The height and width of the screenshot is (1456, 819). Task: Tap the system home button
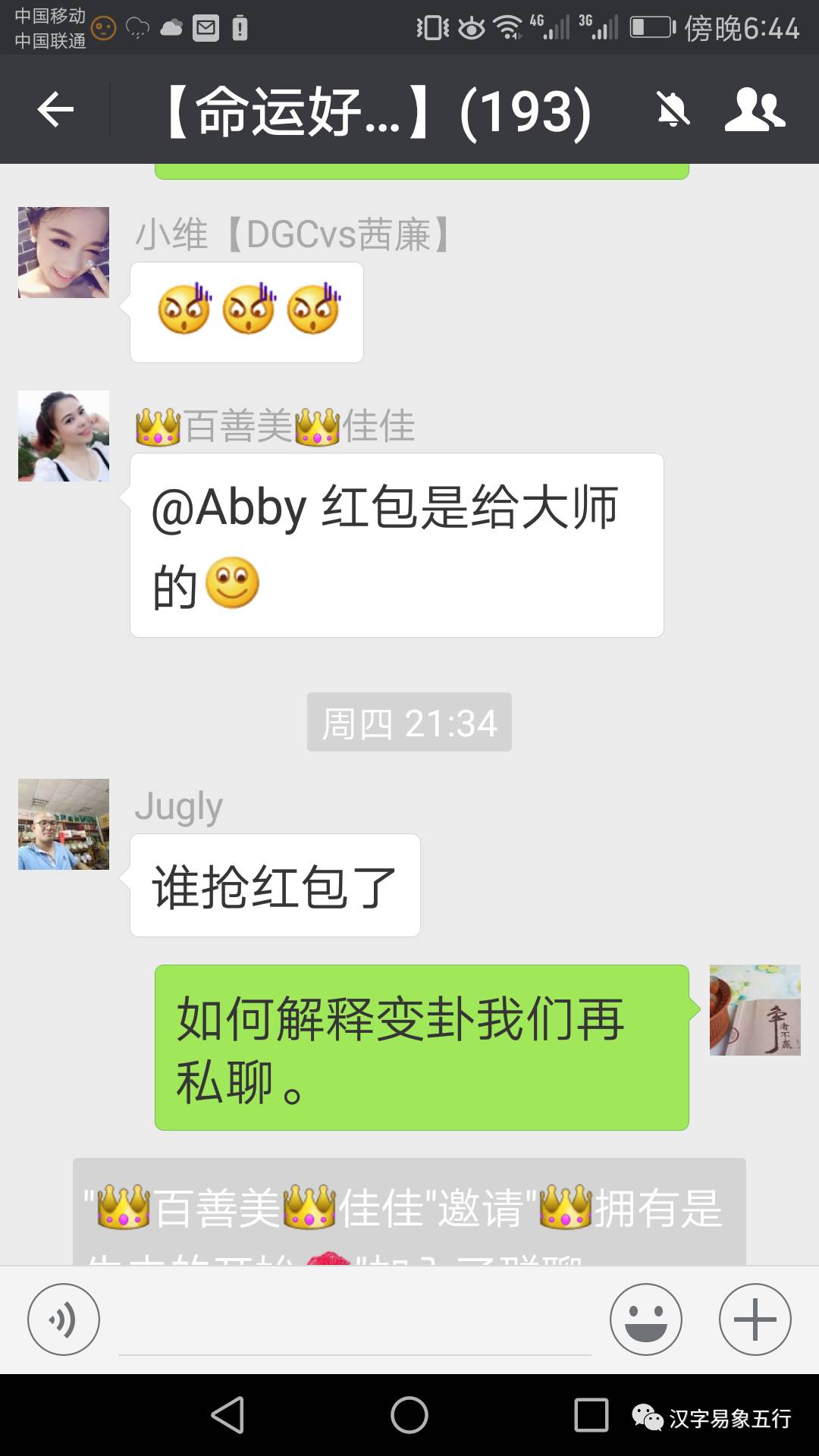click(409, 1415)
